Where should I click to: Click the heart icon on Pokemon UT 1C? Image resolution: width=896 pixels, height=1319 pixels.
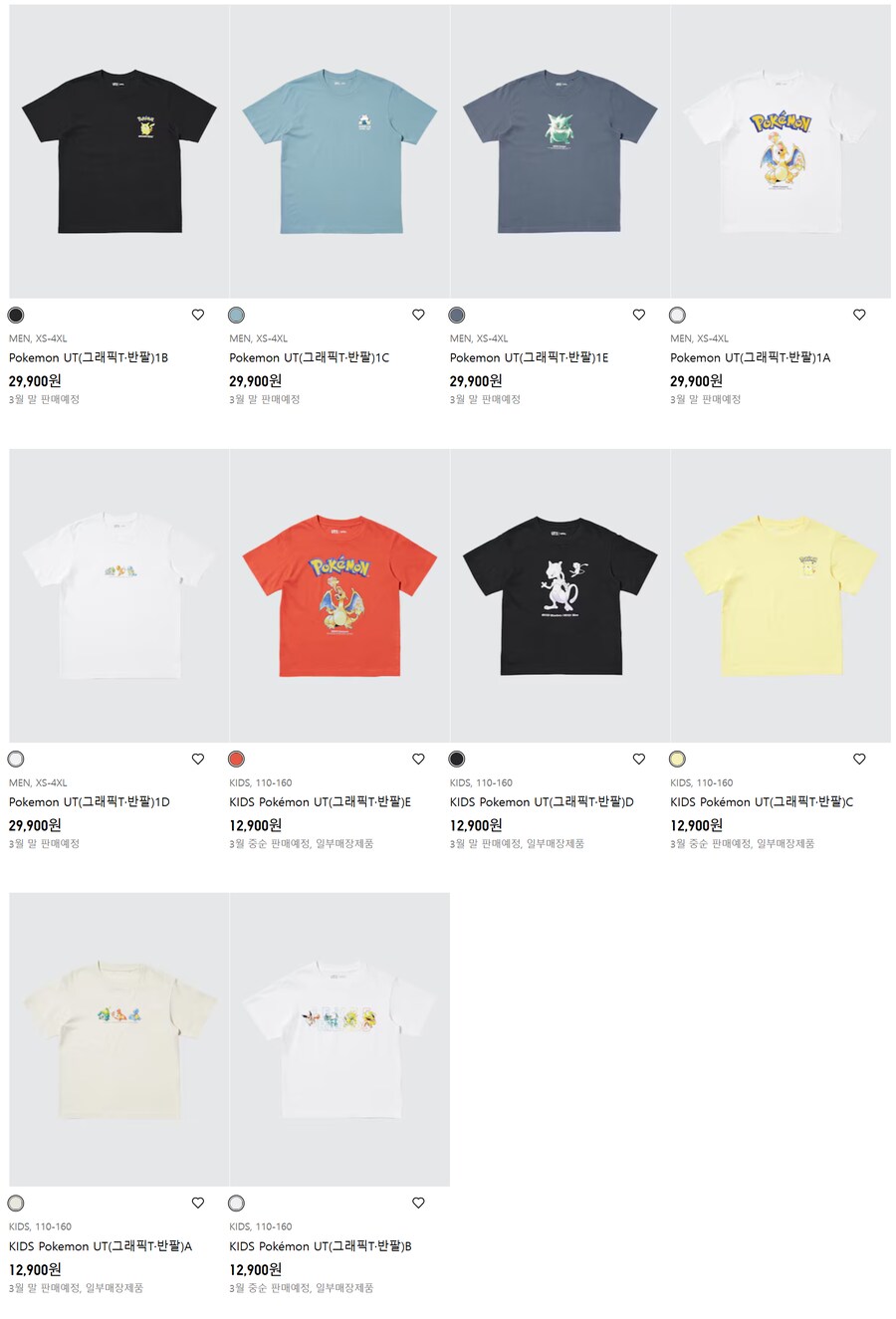tap(418, 315)
